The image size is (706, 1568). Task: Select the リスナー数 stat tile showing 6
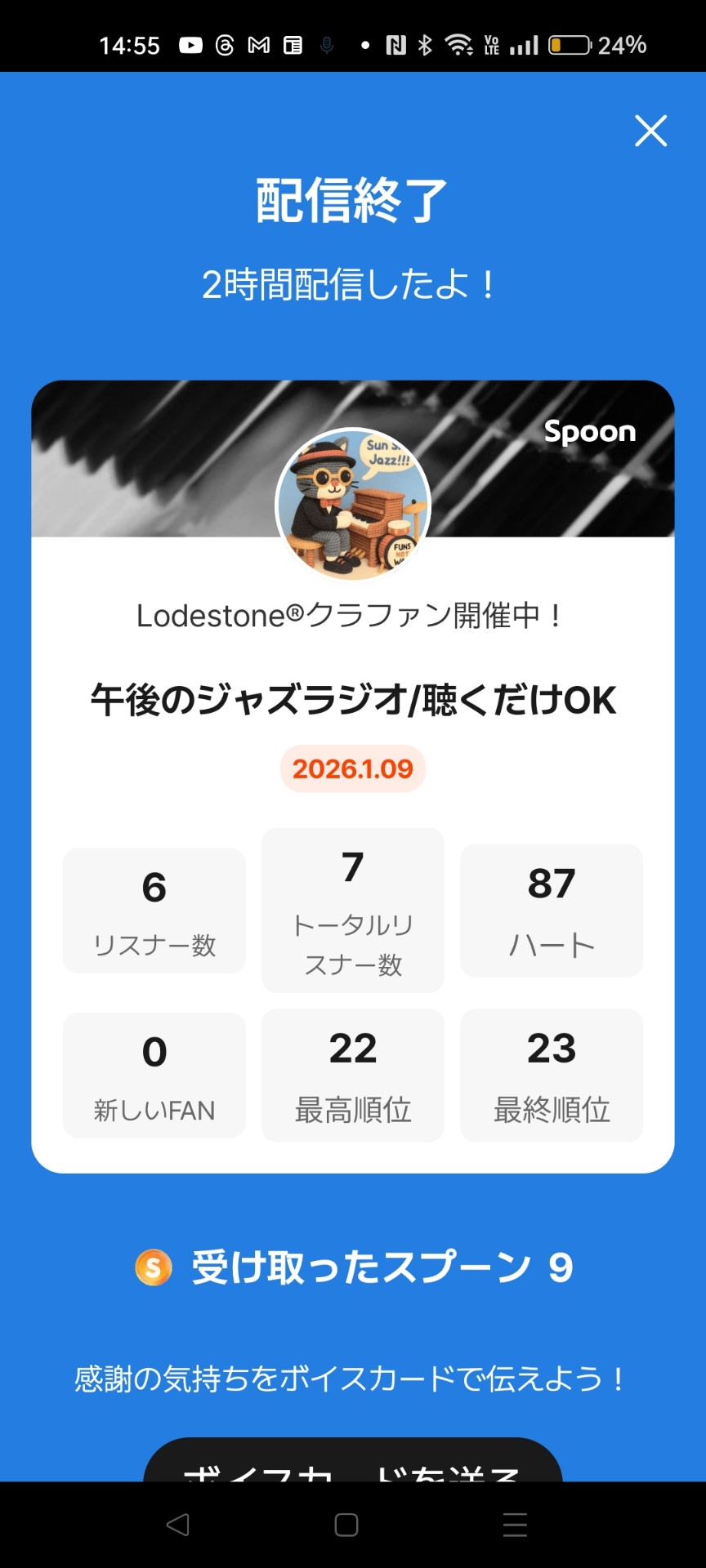pyautogui.click(x=154, y=910)
